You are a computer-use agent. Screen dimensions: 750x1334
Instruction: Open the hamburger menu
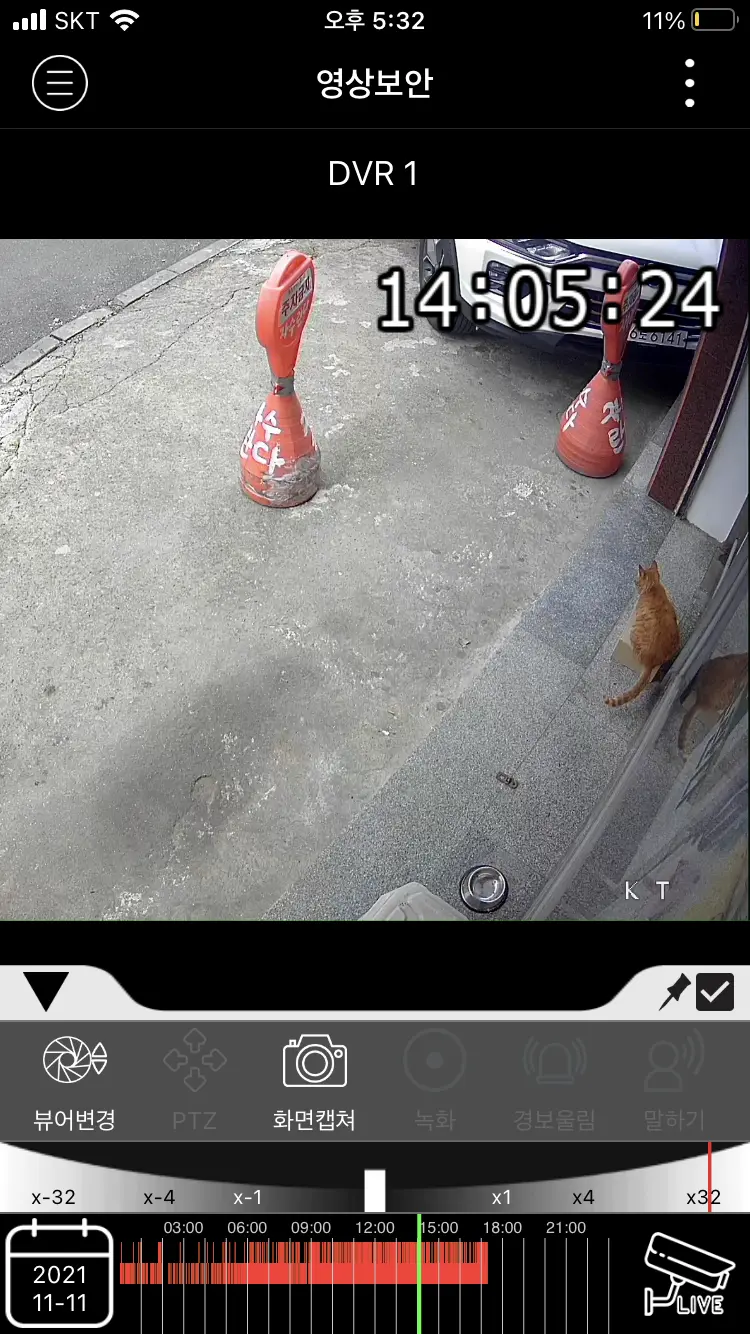[60, 83]
